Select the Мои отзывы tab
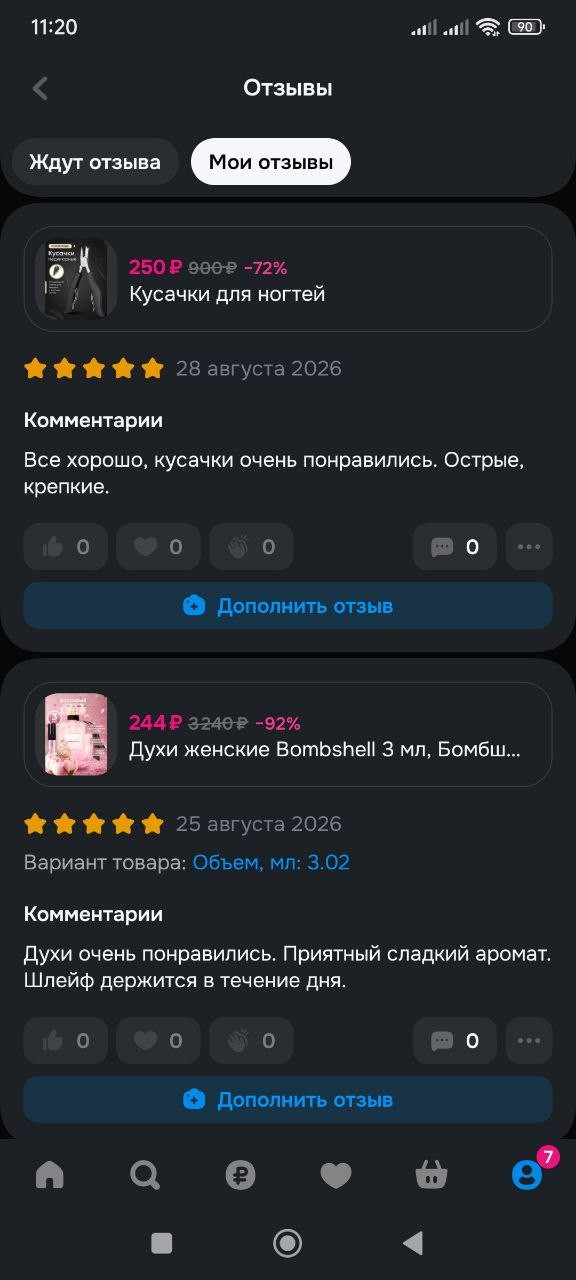The width and height of the screenshot is (576, 1280). pyautogui.click(x=271, y=162)
